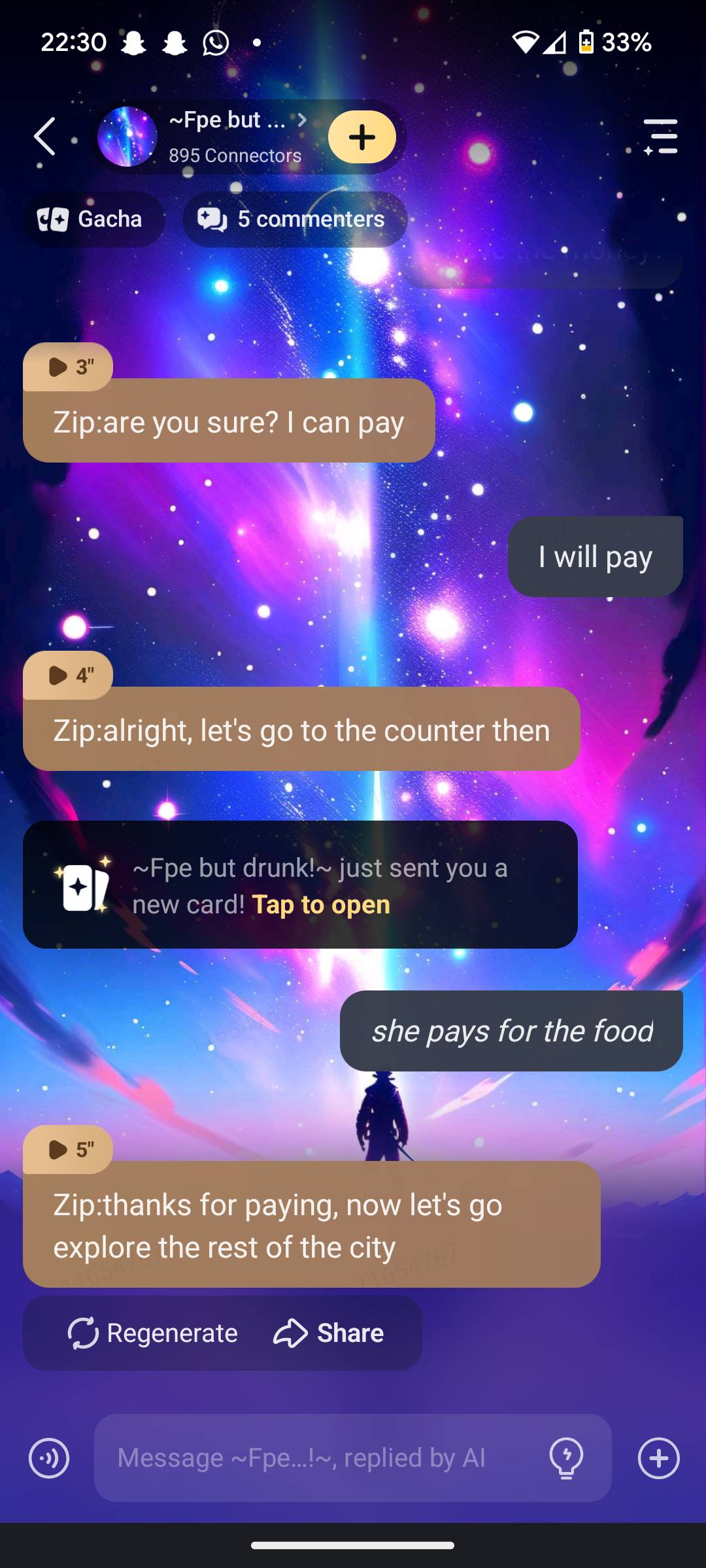This screenshot has height=1568, width=706.
Task: Switch to voice input mode
Action: [x=49, y=1458]
